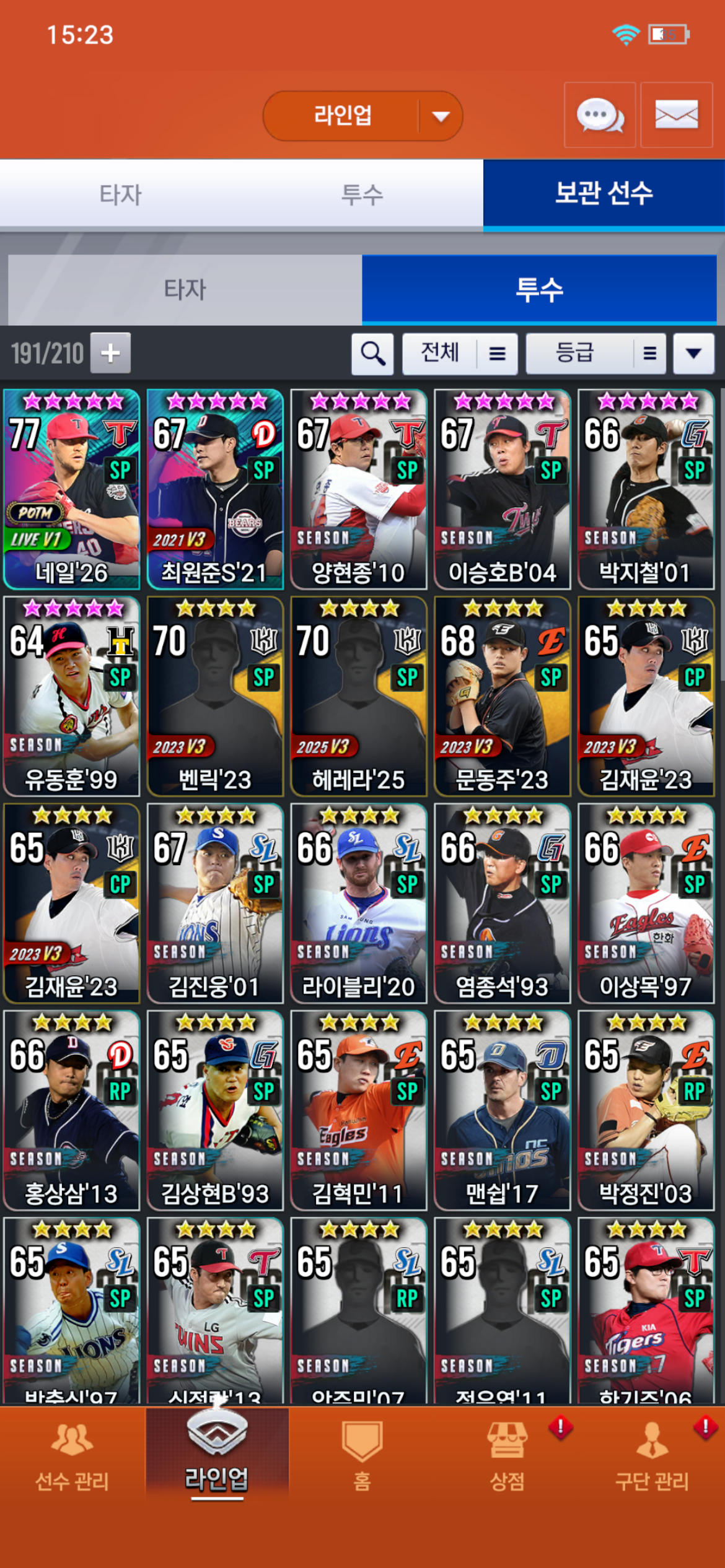This screenshot has width=725, height=1568.
Task: Open the player search magnifier
Action: [x=372, y=354]
